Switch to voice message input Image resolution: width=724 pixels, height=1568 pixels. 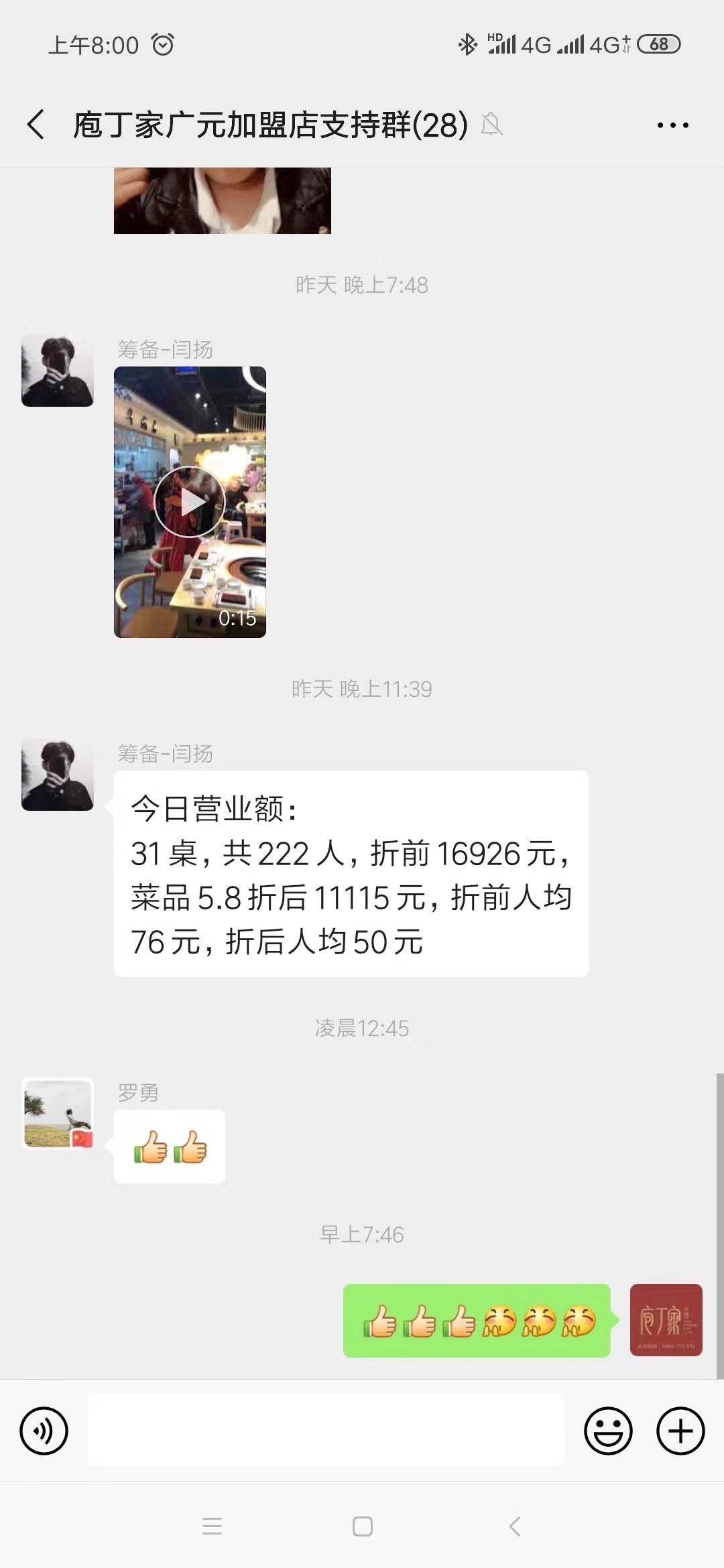click(44, 1431)
